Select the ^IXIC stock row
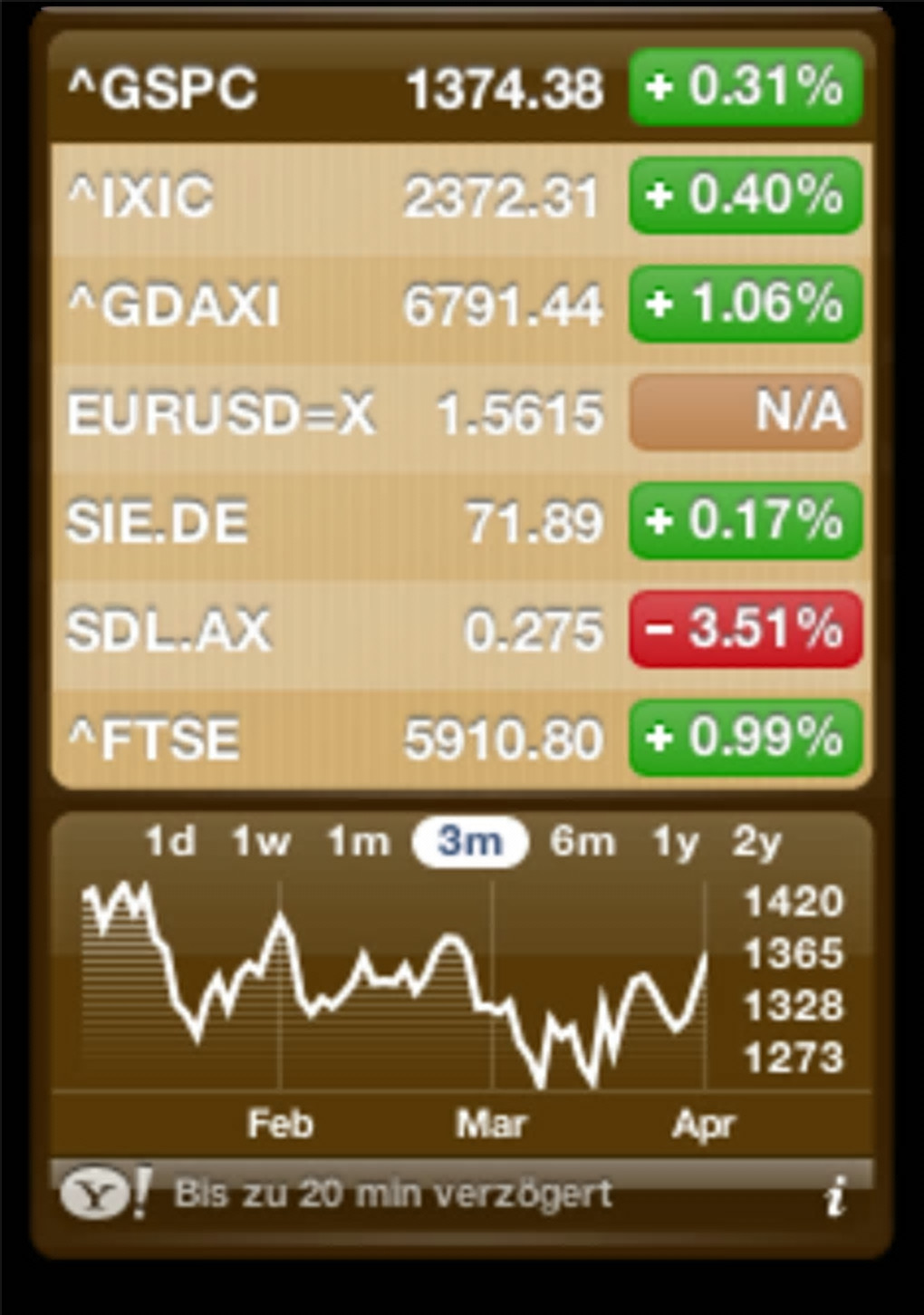The height and width of the screenshot is (1315, 924). [x=335, y=197]
